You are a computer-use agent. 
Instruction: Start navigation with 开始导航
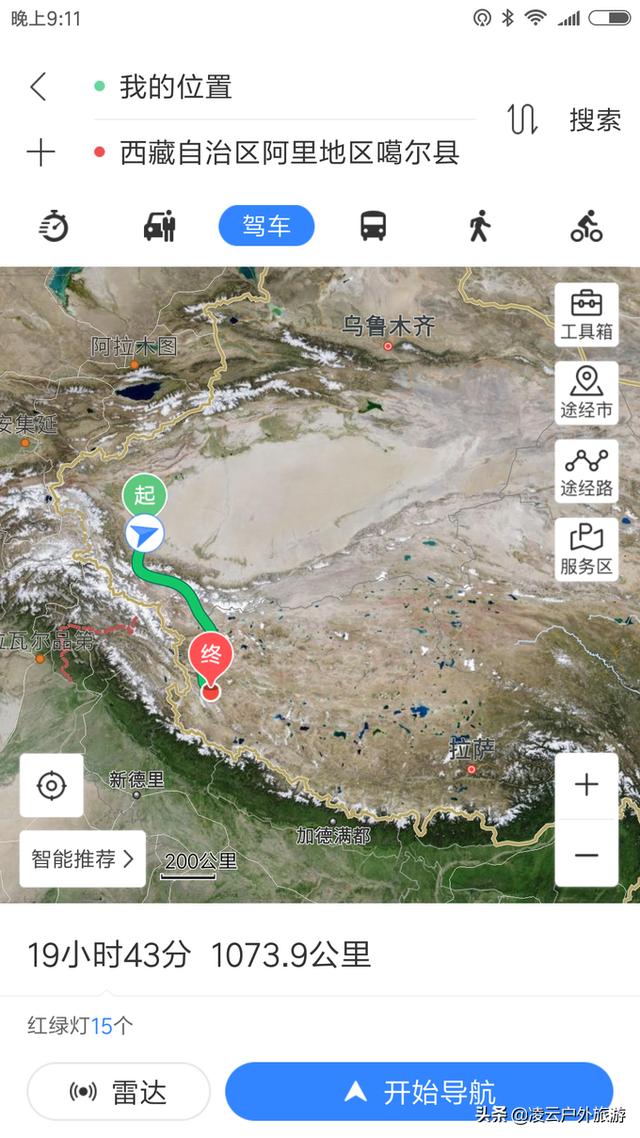click(x=419, y=1091)
